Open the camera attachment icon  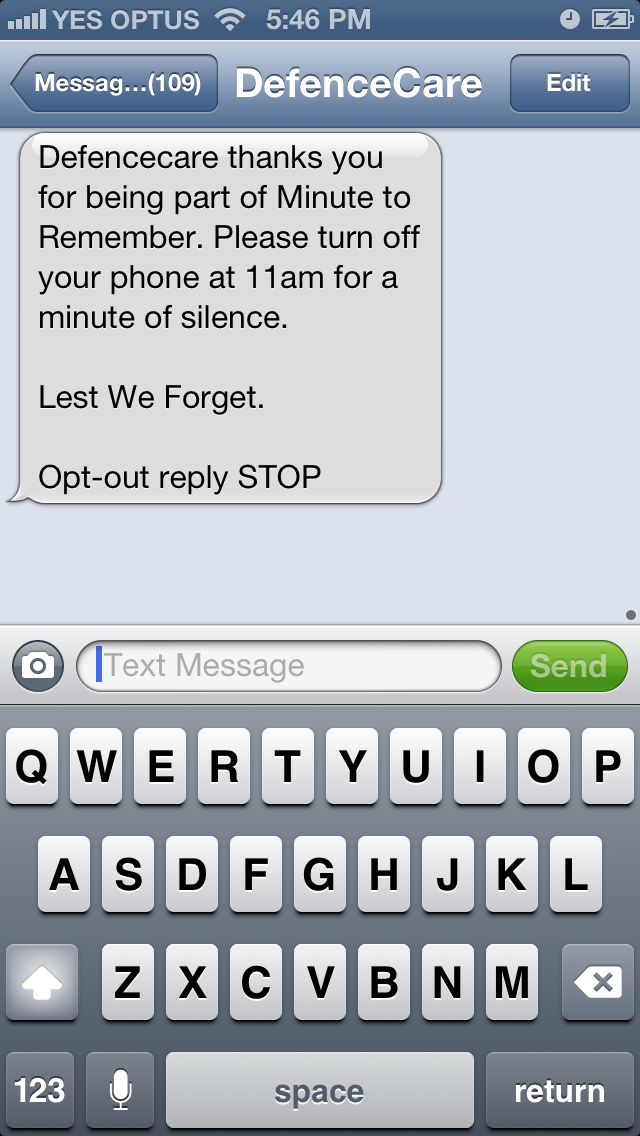pos(38,666)
